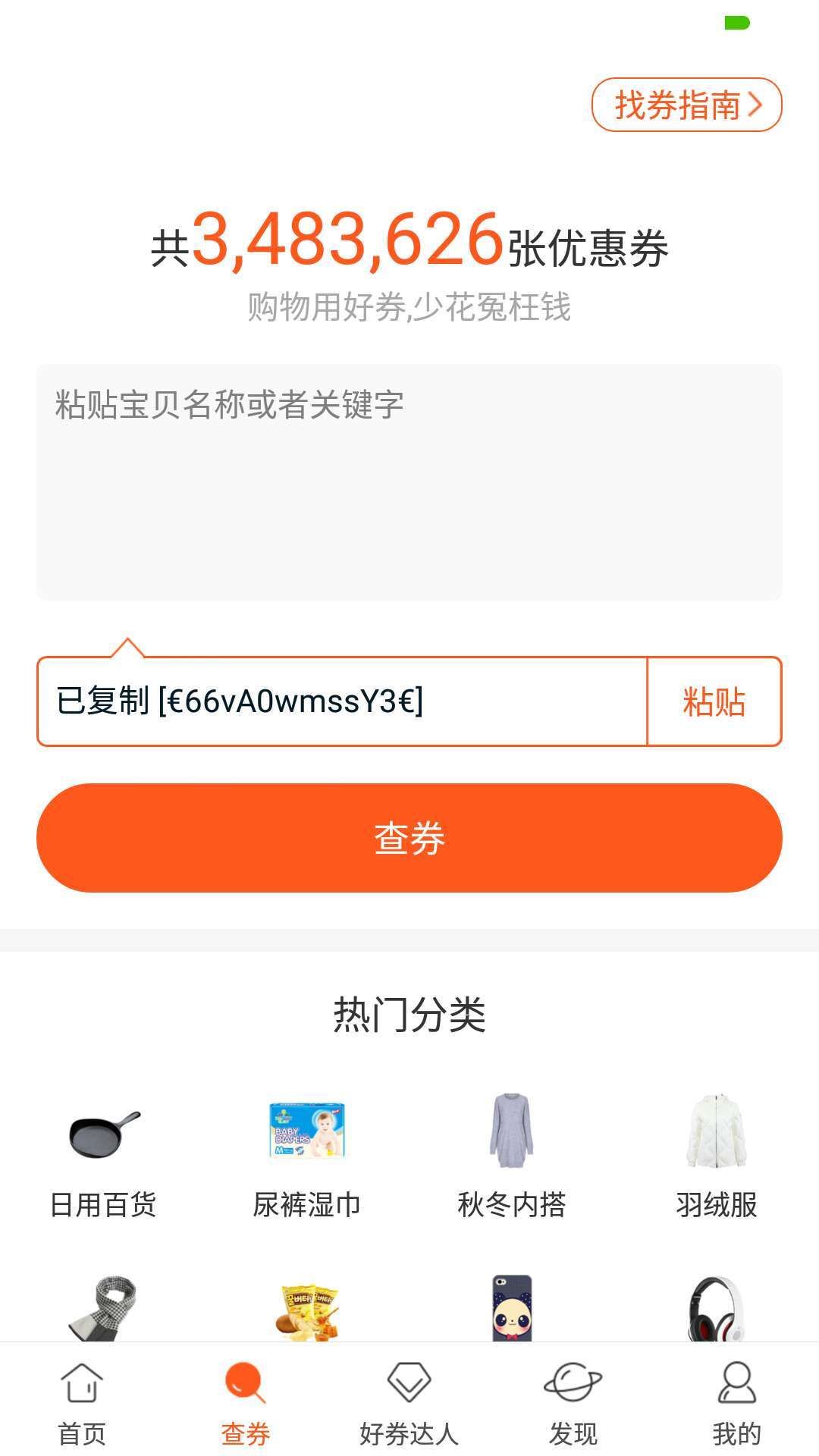This screenshot has height=1456, width=819.
Task: Tap the 发现 planet icon
Action: coord(573,1388)
